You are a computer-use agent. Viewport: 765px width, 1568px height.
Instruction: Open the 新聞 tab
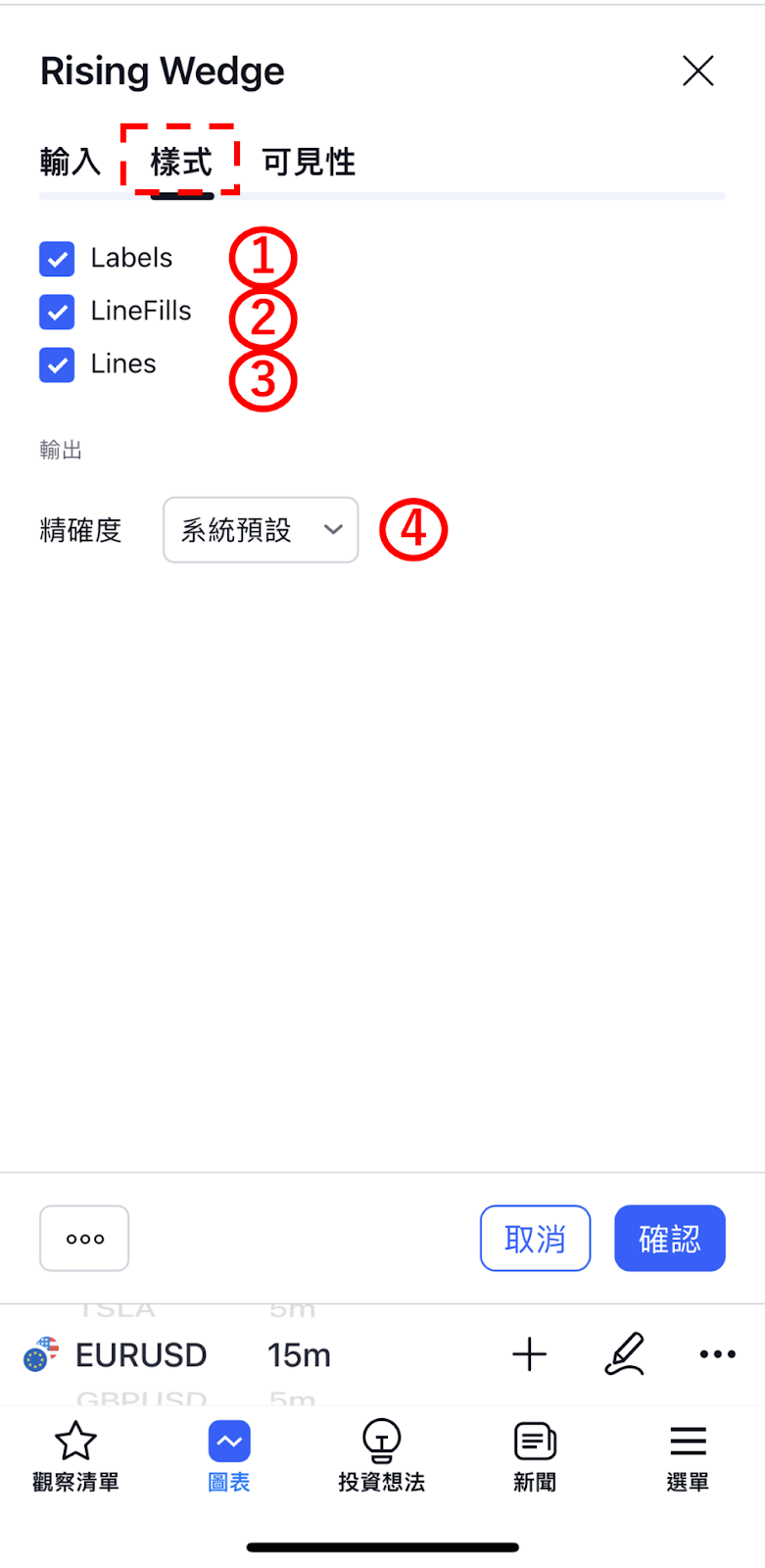point(535,1457)
